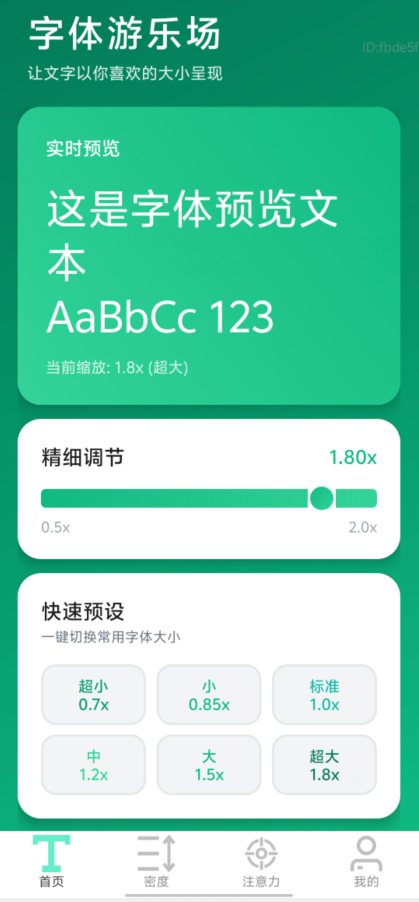Tap the 精细调节 font scale slider
The image size is (419, 902).
click(209, 498)
